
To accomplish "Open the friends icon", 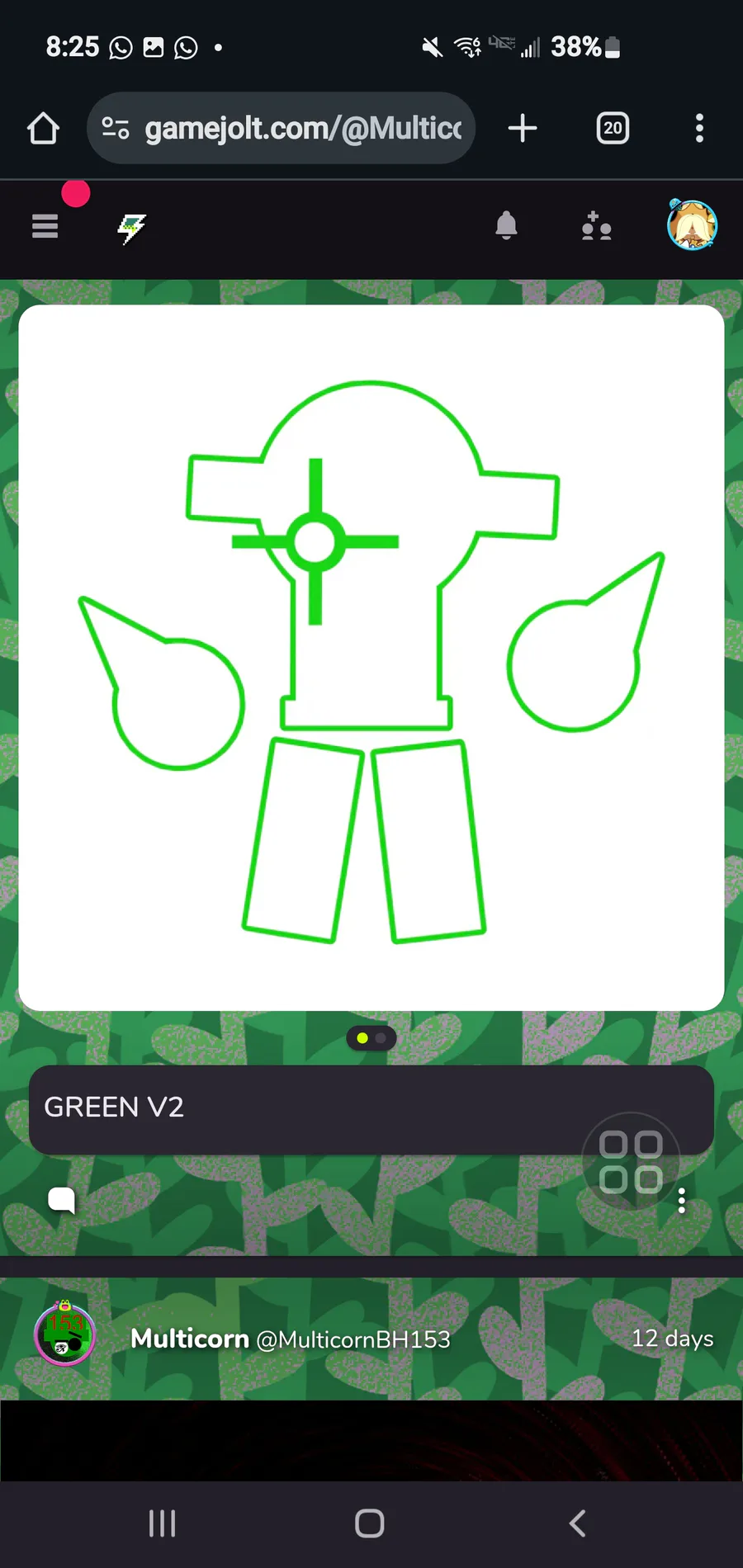I will 596,225.
